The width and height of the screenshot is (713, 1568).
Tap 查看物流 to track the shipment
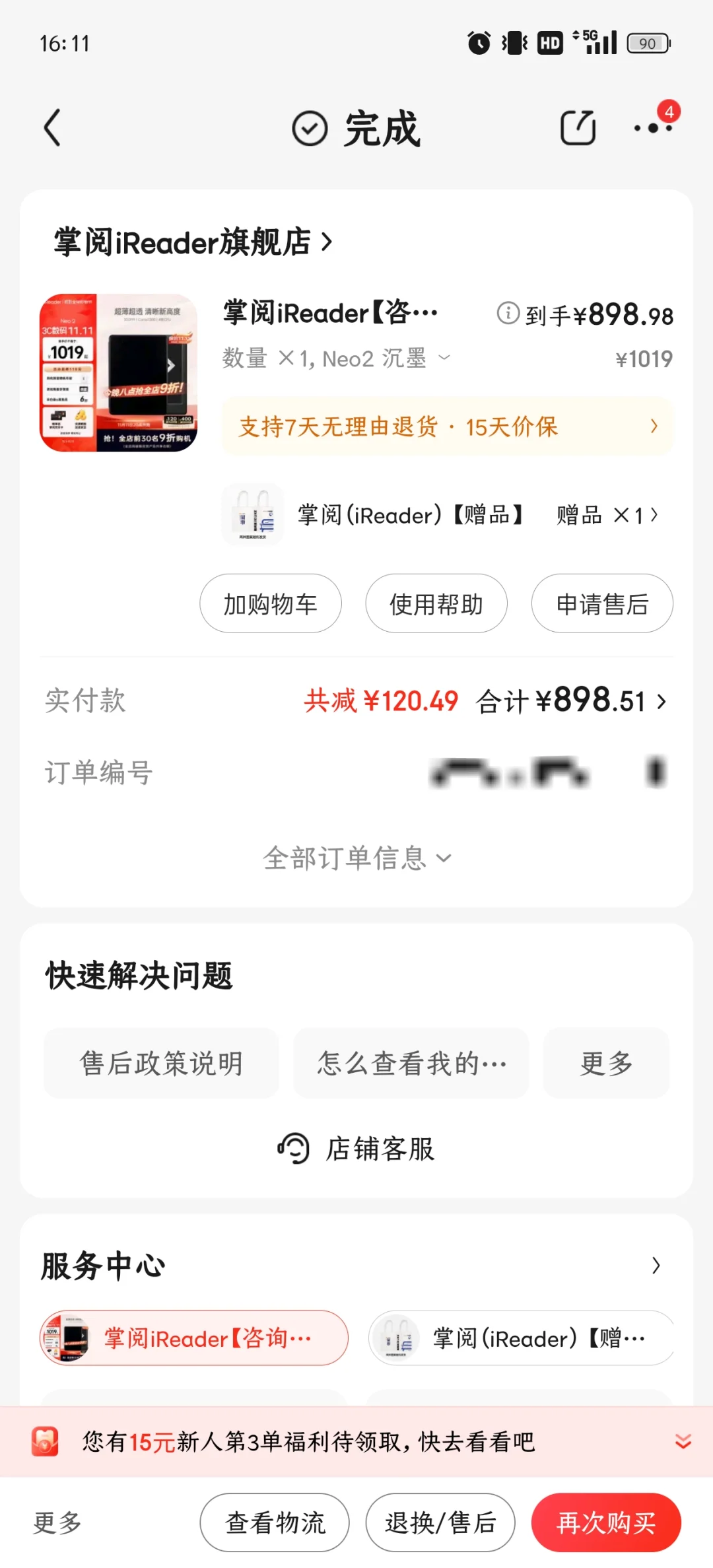tap(275, 1522)
